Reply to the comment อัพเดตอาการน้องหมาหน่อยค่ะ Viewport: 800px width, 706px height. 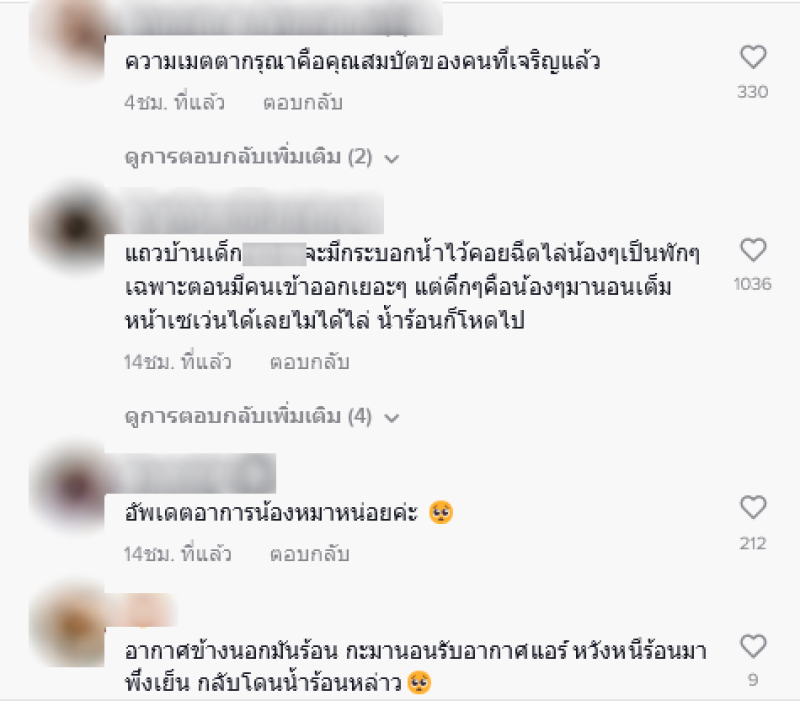308,553
